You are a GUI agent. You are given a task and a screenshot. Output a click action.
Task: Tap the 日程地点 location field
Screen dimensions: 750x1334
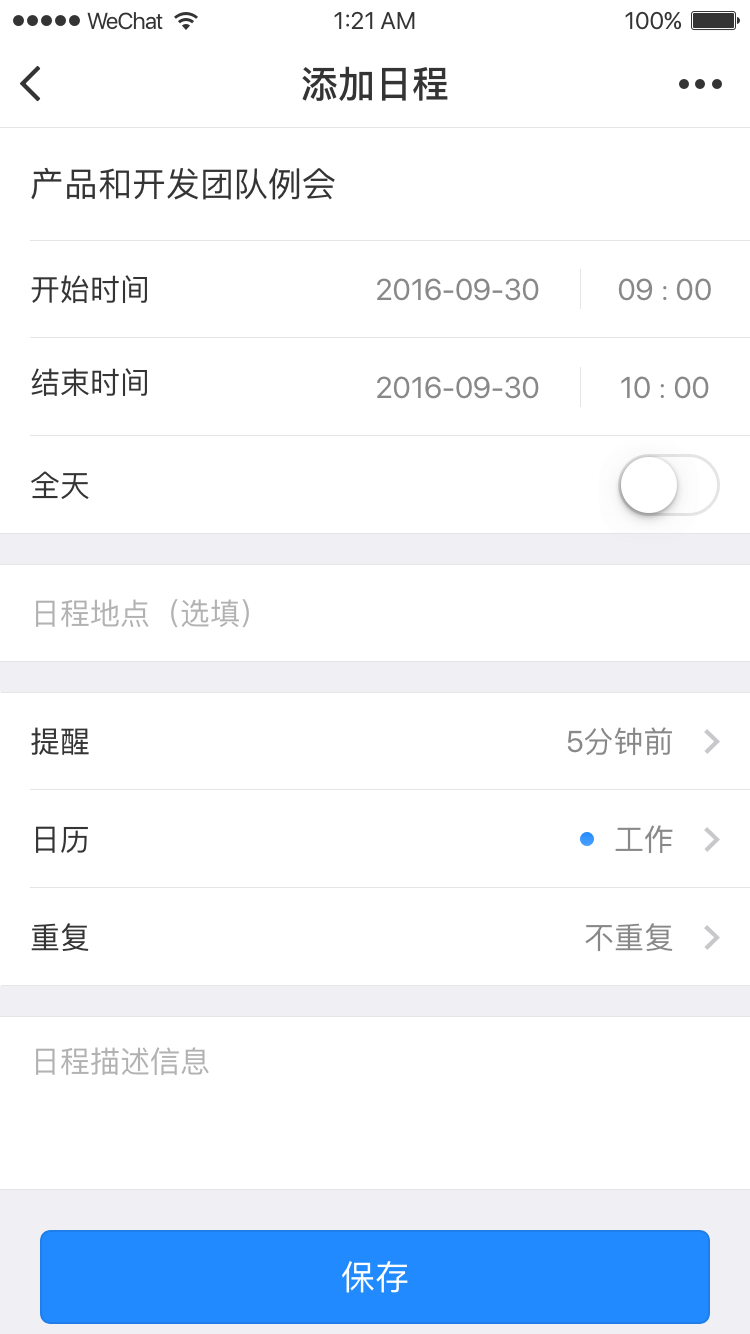375,613
